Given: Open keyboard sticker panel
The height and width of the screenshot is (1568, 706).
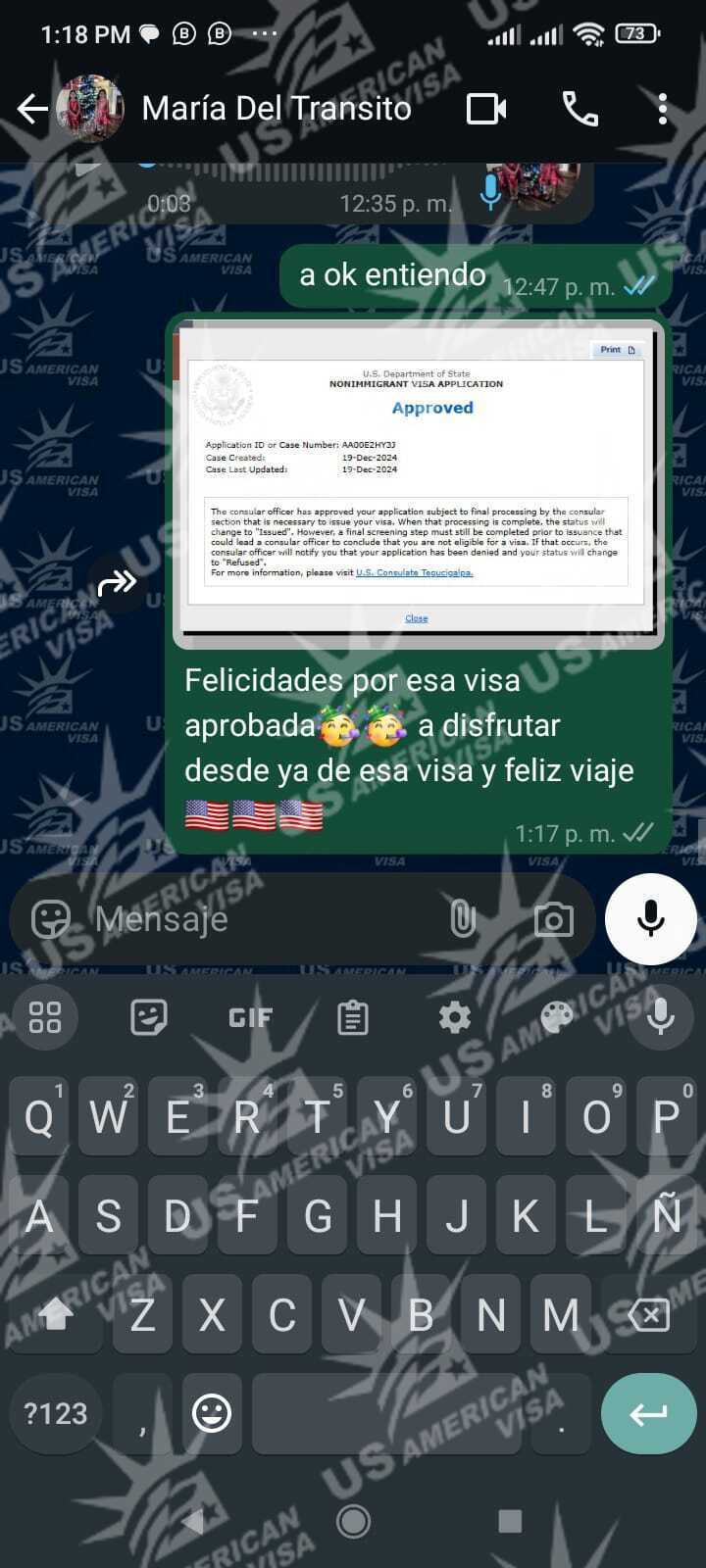Looking at the screenshot, I should (x=148, y=1017).
